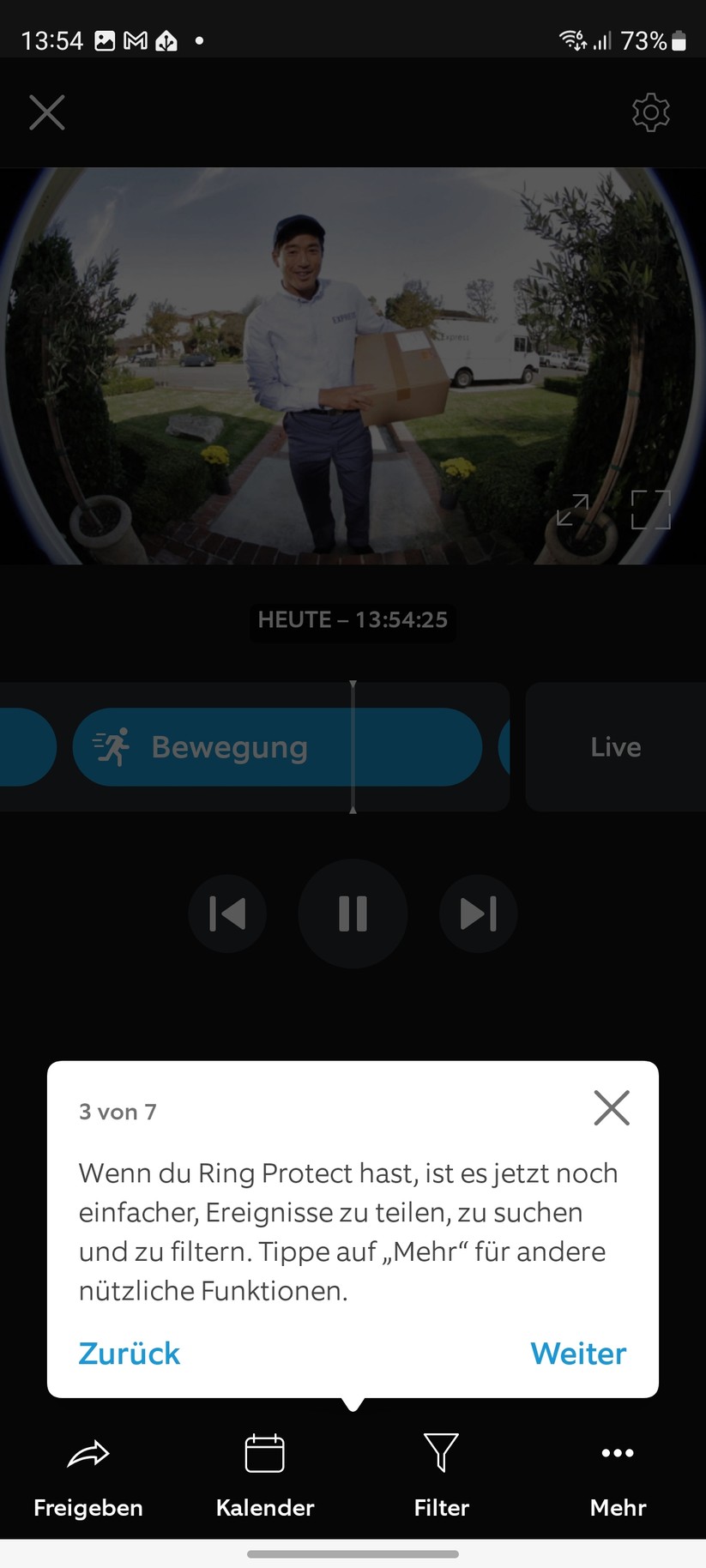Tap the battery indicator in the status bar

[677, 39]
